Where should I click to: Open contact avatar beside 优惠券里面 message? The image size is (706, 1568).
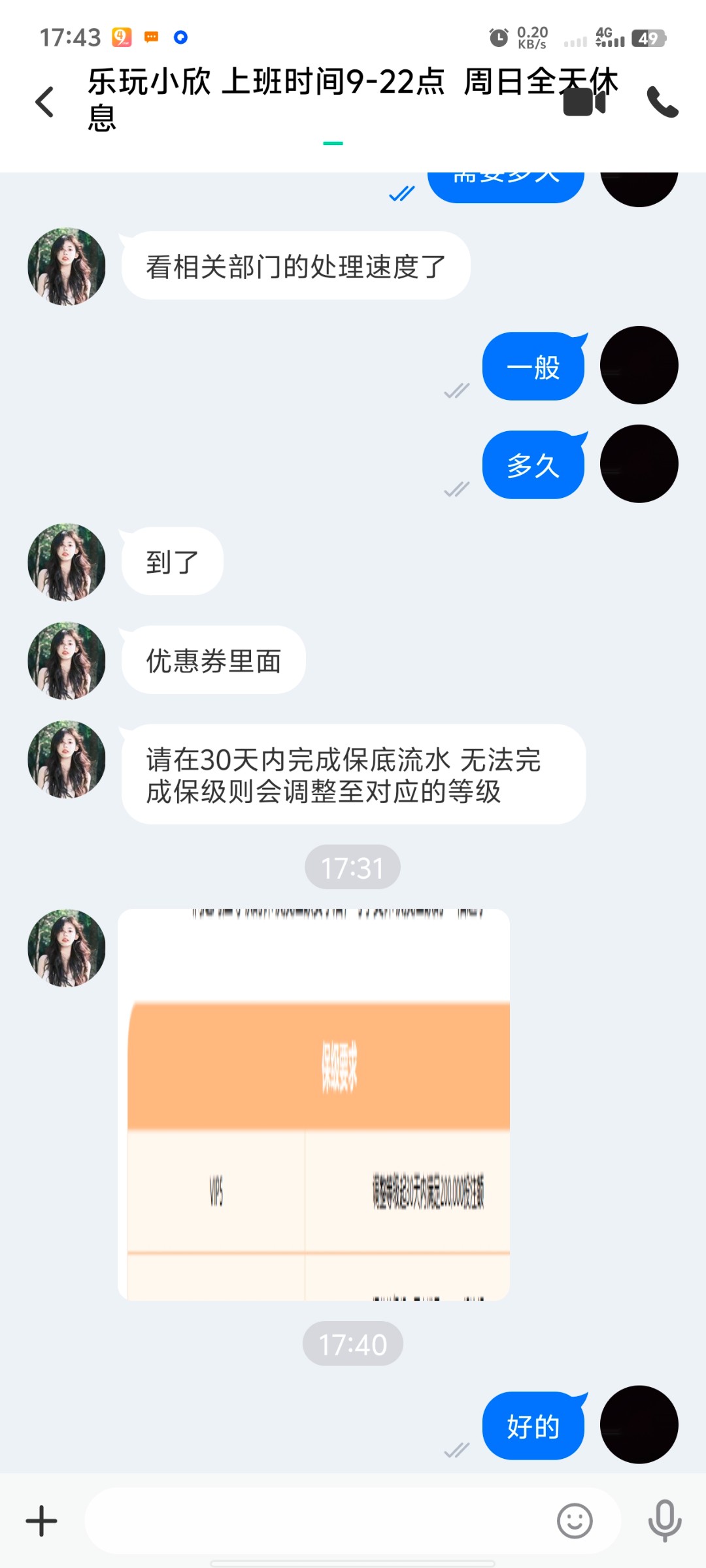(67, 661)
